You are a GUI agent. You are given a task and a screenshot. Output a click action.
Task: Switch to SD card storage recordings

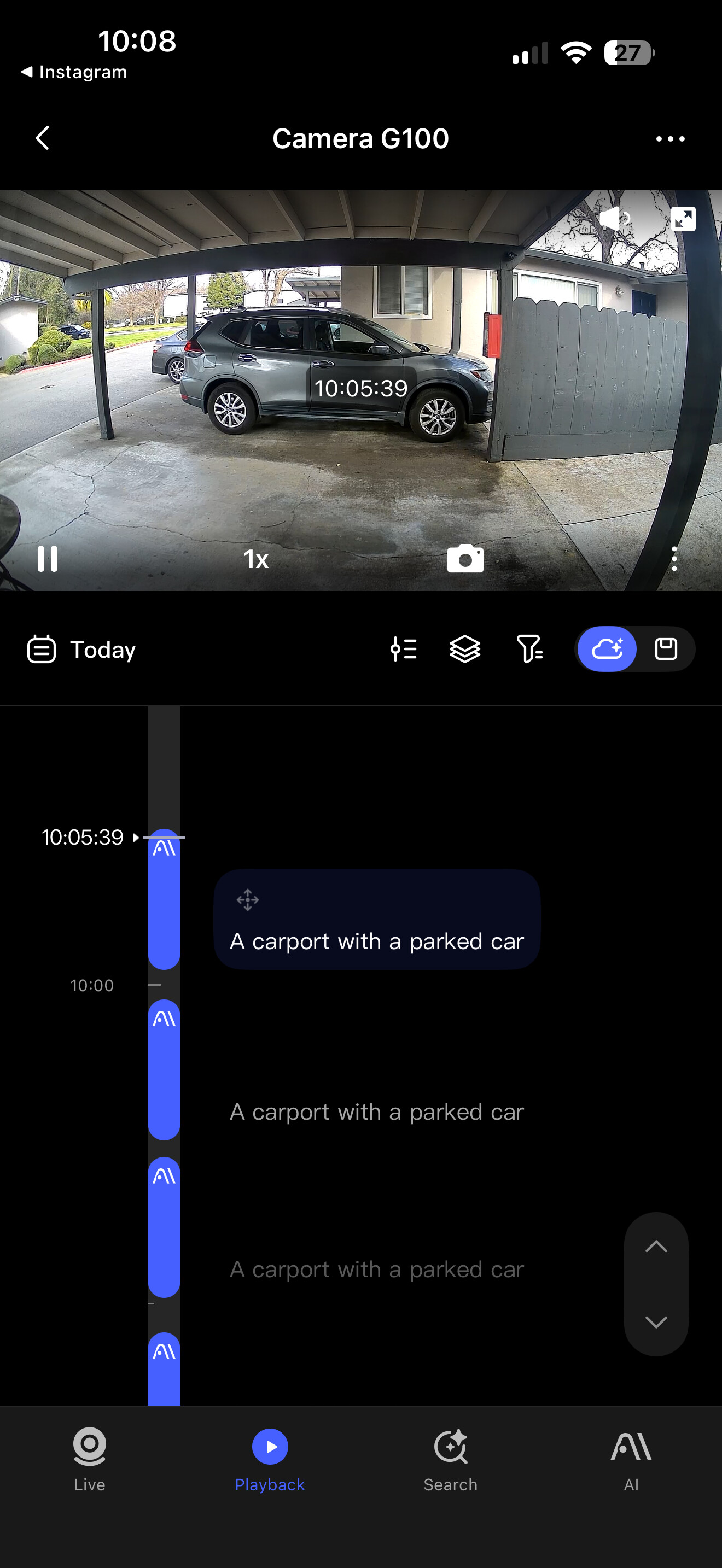click(665, 649)
